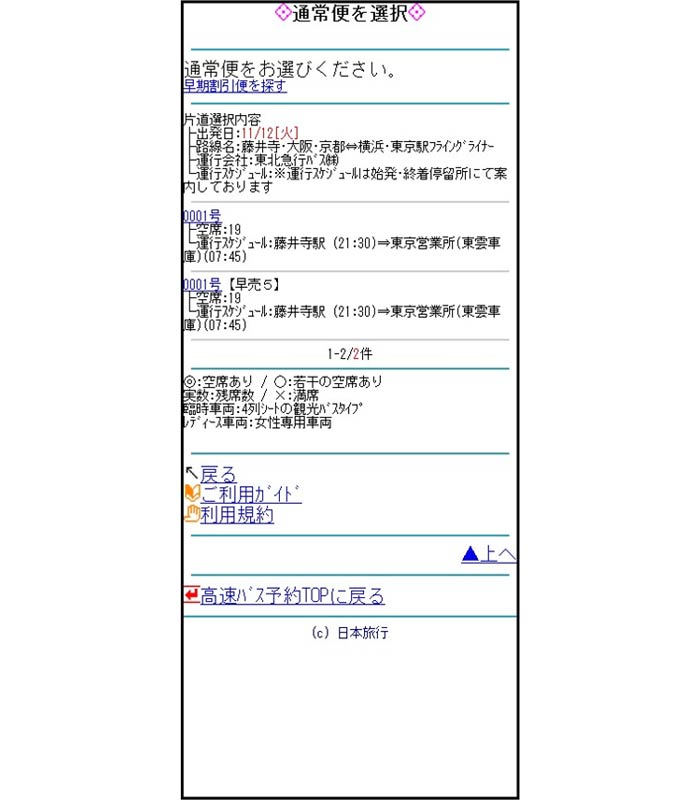Open the ご利用ガイド link
Viewport: 700px width, 800px height.
(250, 494)
